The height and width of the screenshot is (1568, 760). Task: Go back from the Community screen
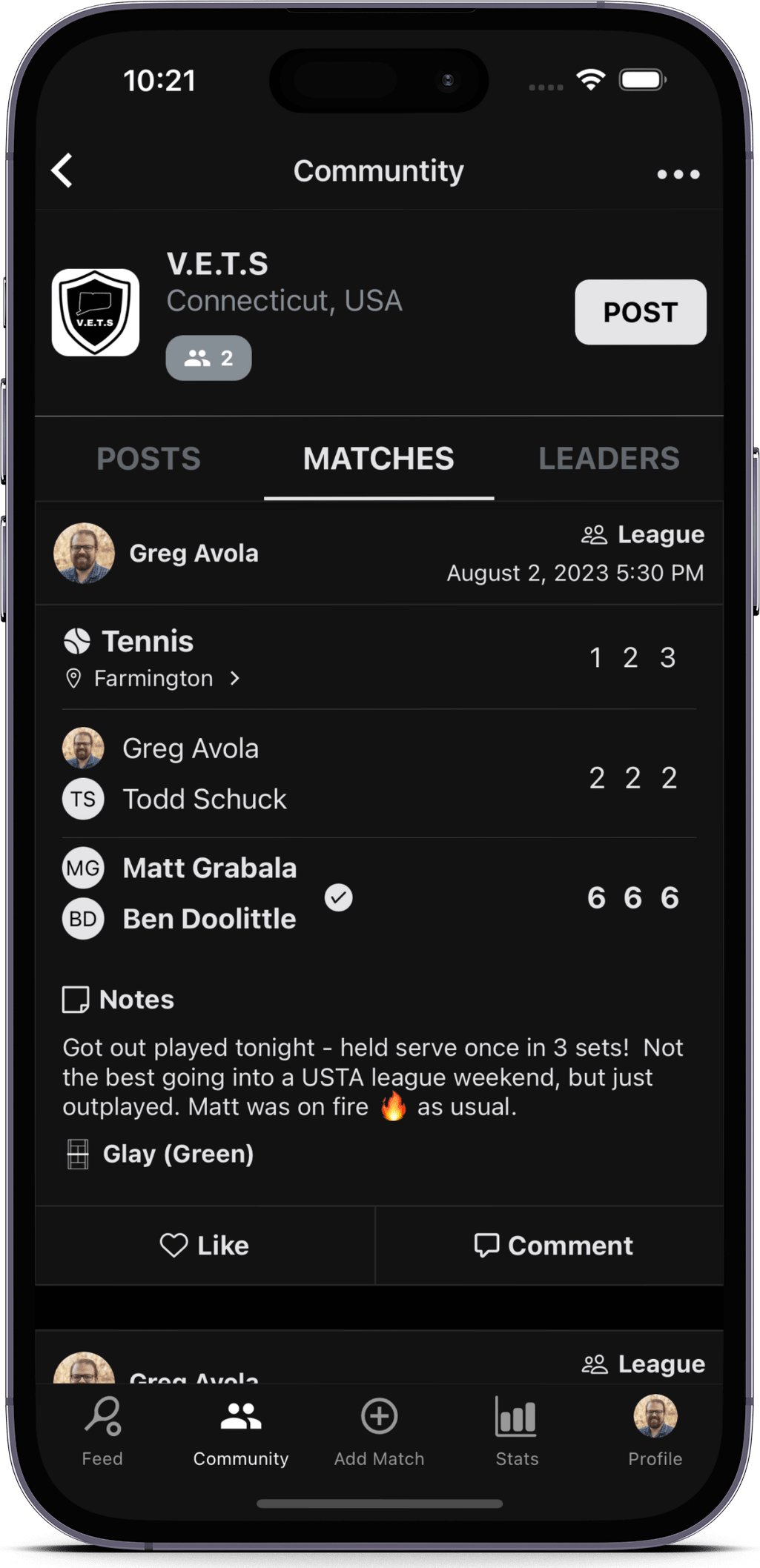(x=62, y=171)
